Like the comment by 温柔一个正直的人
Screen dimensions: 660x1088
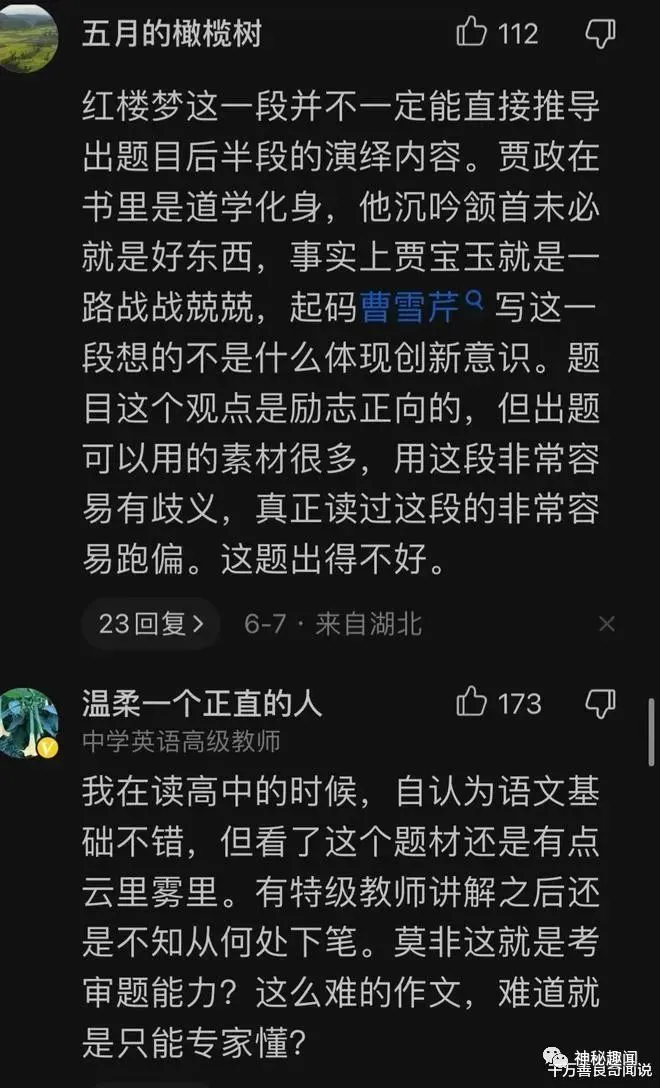(472, 703)
